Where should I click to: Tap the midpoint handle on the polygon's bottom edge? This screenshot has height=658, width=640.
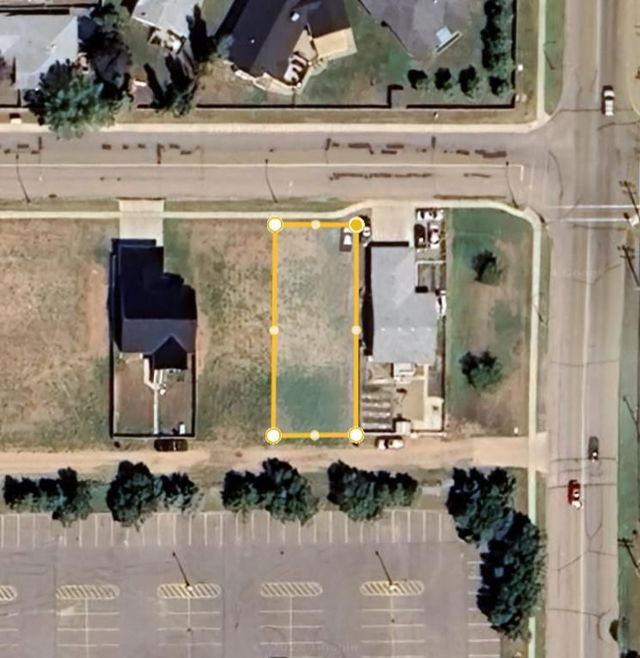(315, 435)
